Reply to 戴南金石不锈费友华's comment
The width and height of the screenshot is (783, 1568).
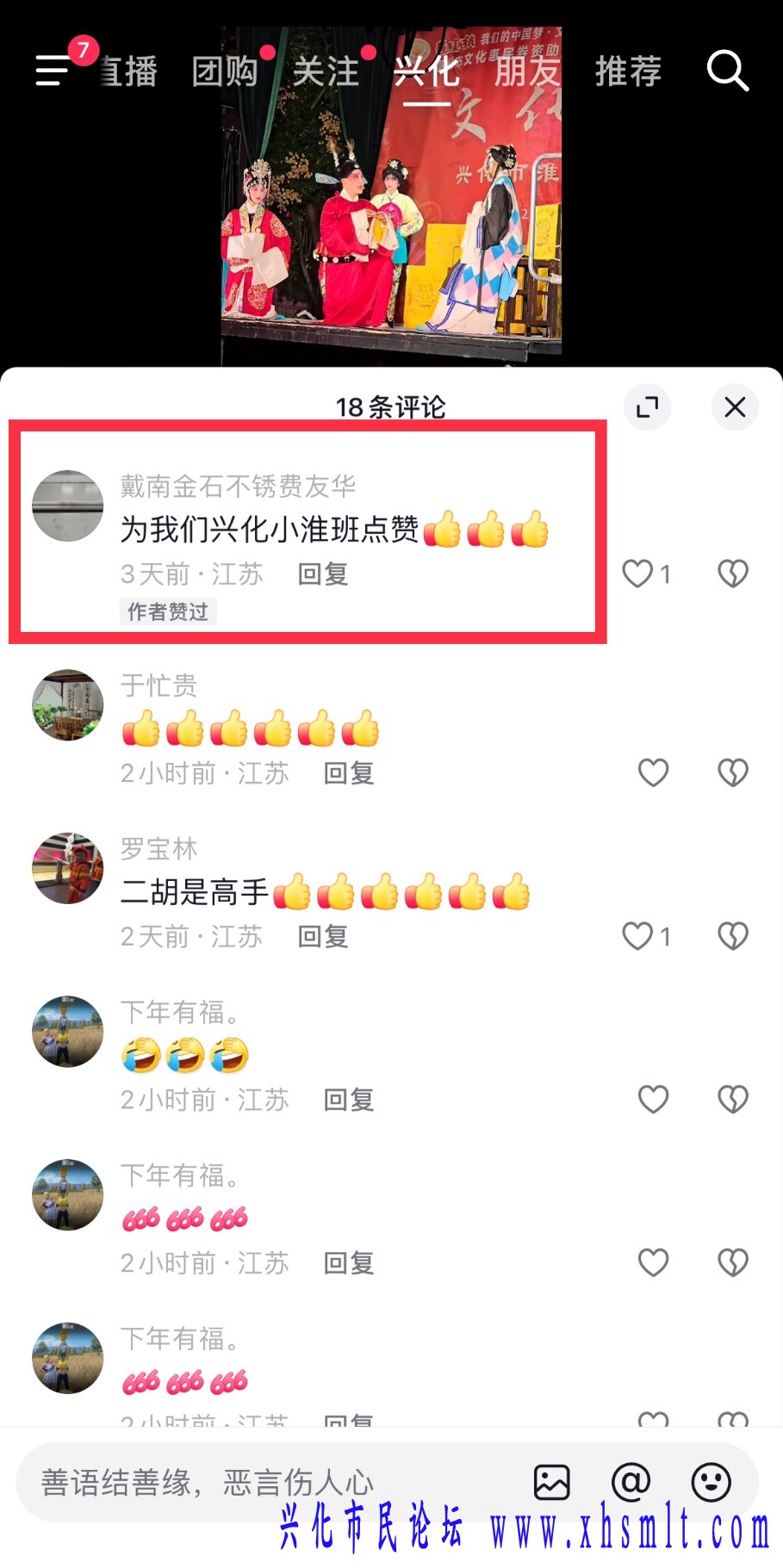coord(322,573)
